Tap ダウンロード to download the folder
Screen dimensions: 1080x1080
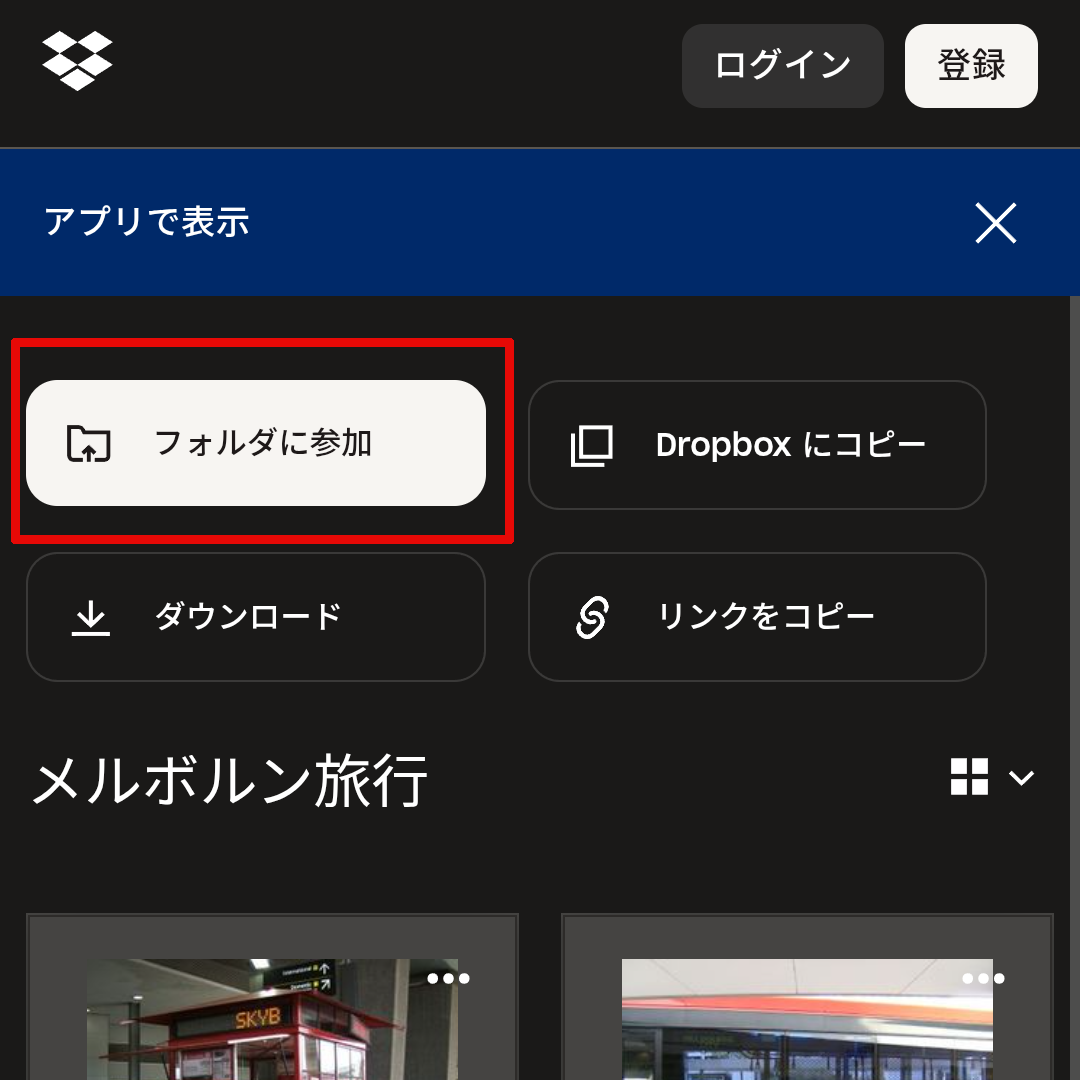256,617
